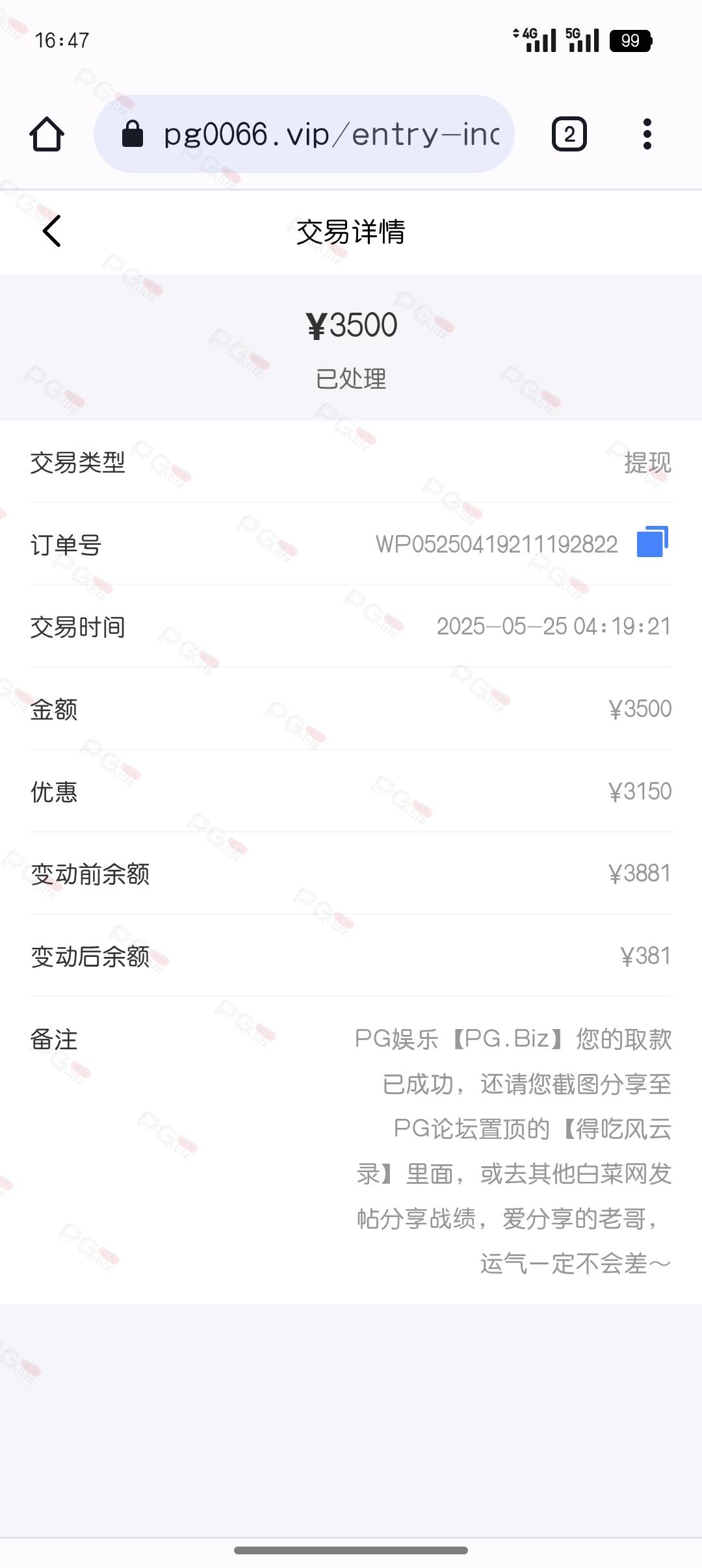
Task: Tap the pg0066.vip address bar
Action: [x=304, y=134]
